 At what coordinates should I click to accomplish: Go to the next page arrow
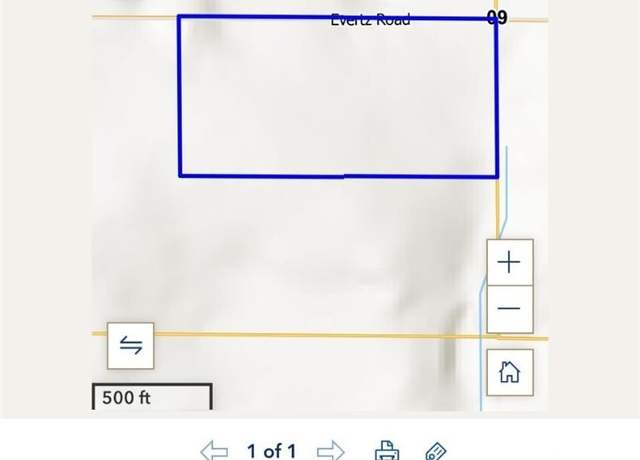click(331, 451)
